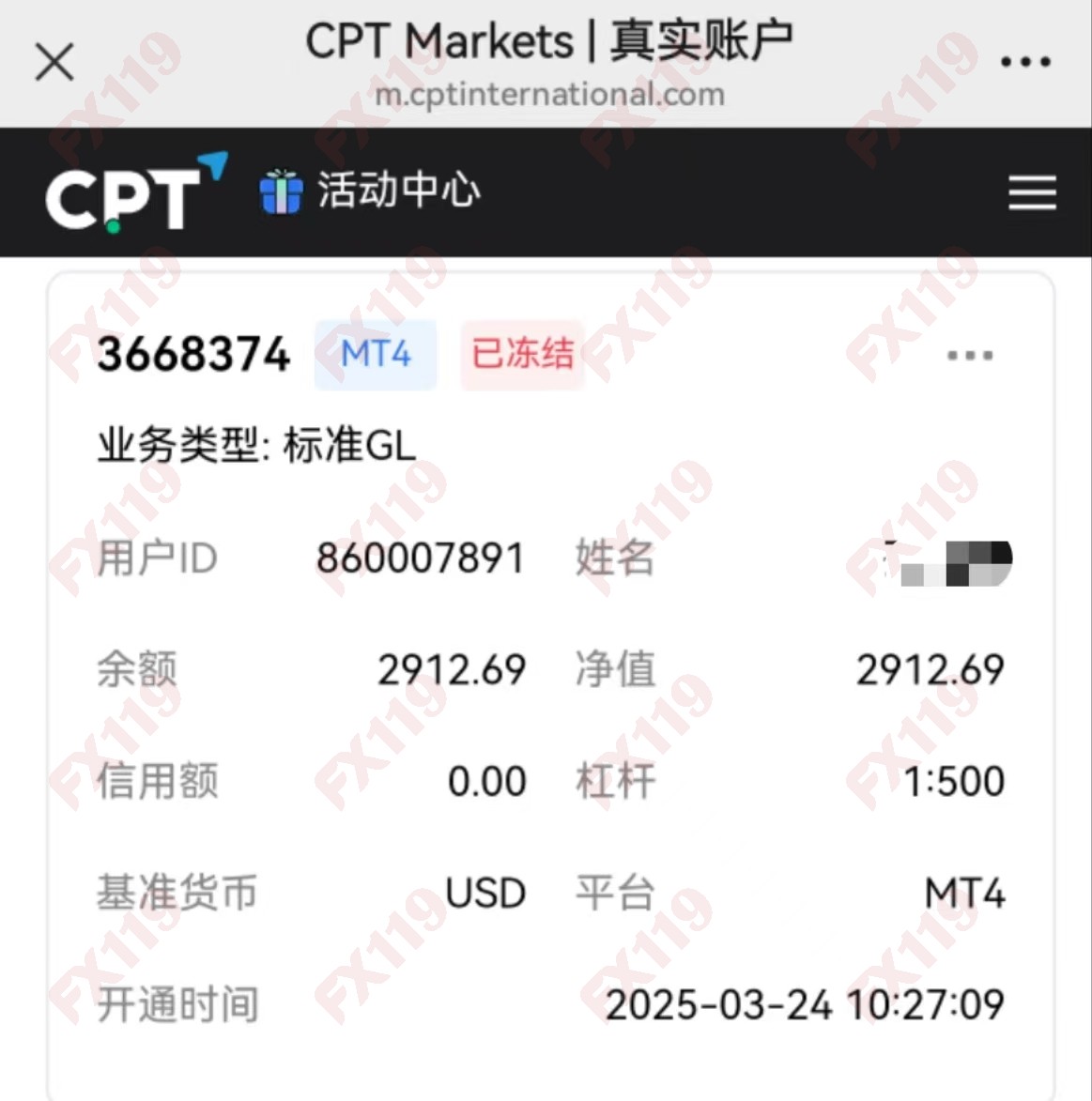Click the 用户ID value 860007891

click(420, 557)
